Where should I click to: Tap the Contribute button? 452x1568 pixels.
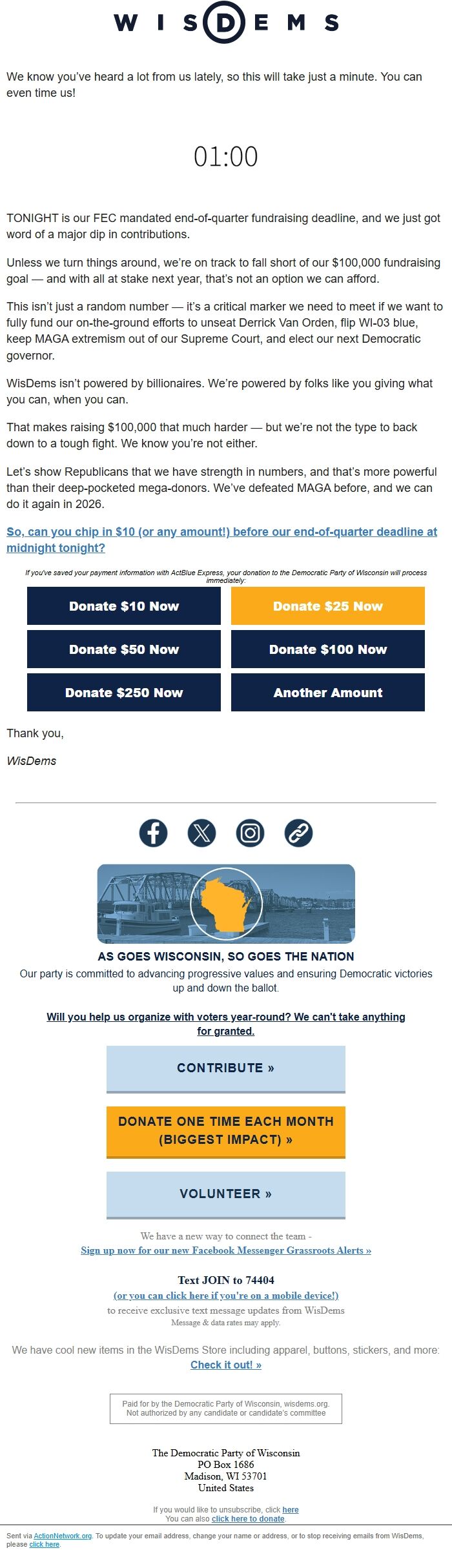pyautogui.click(x=226, y=1068)
